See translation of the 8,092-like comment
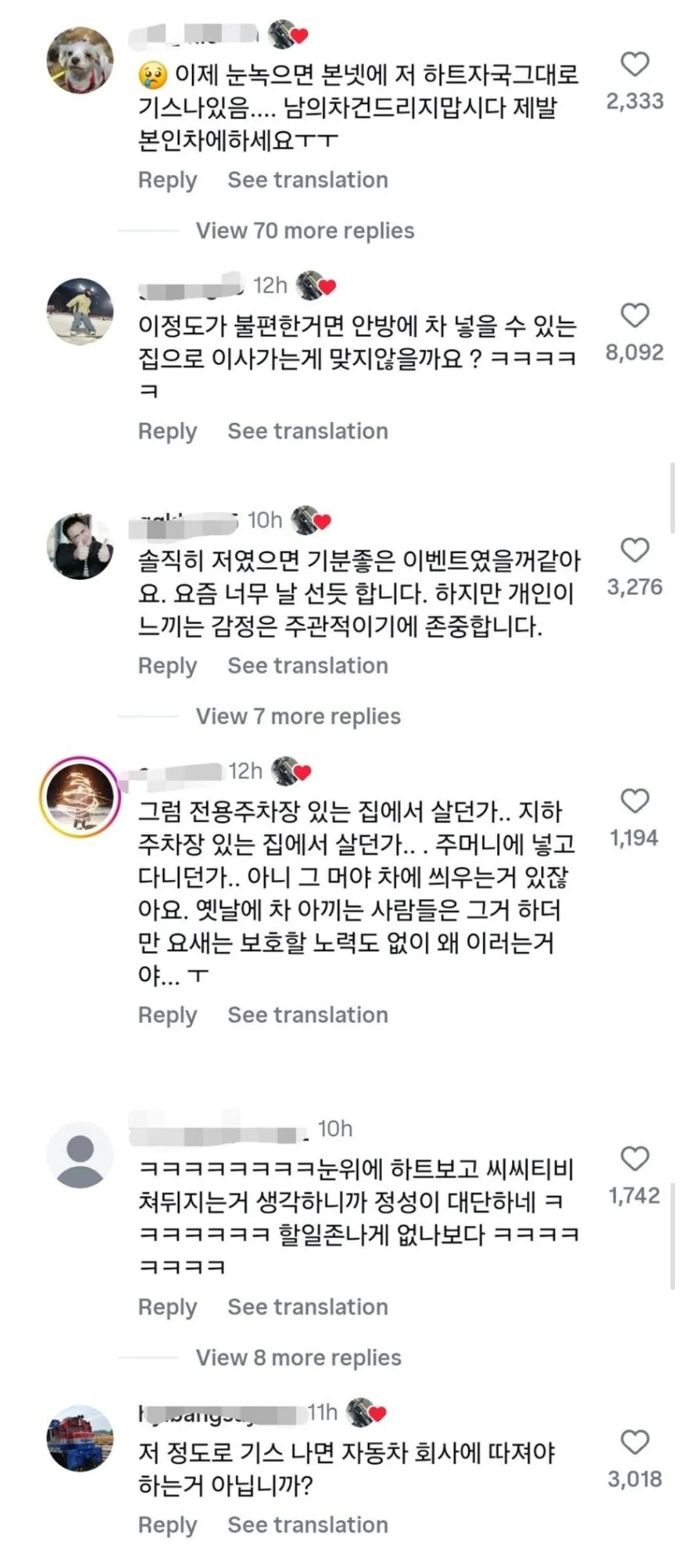695x1568 pixels. coord(307,430)
